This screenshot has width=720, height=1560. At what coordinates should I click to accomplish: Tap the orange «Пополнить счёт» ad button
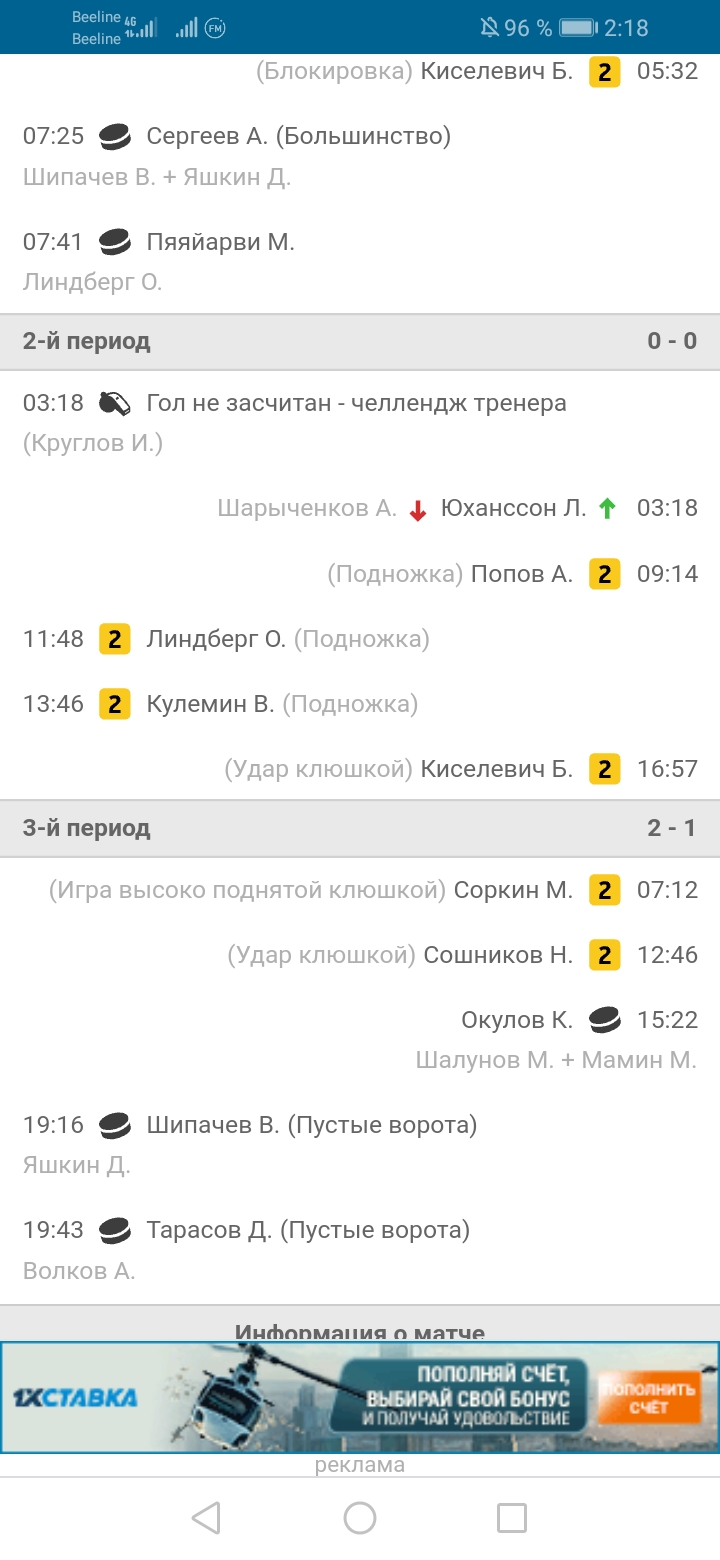(x=648, y=1398)
